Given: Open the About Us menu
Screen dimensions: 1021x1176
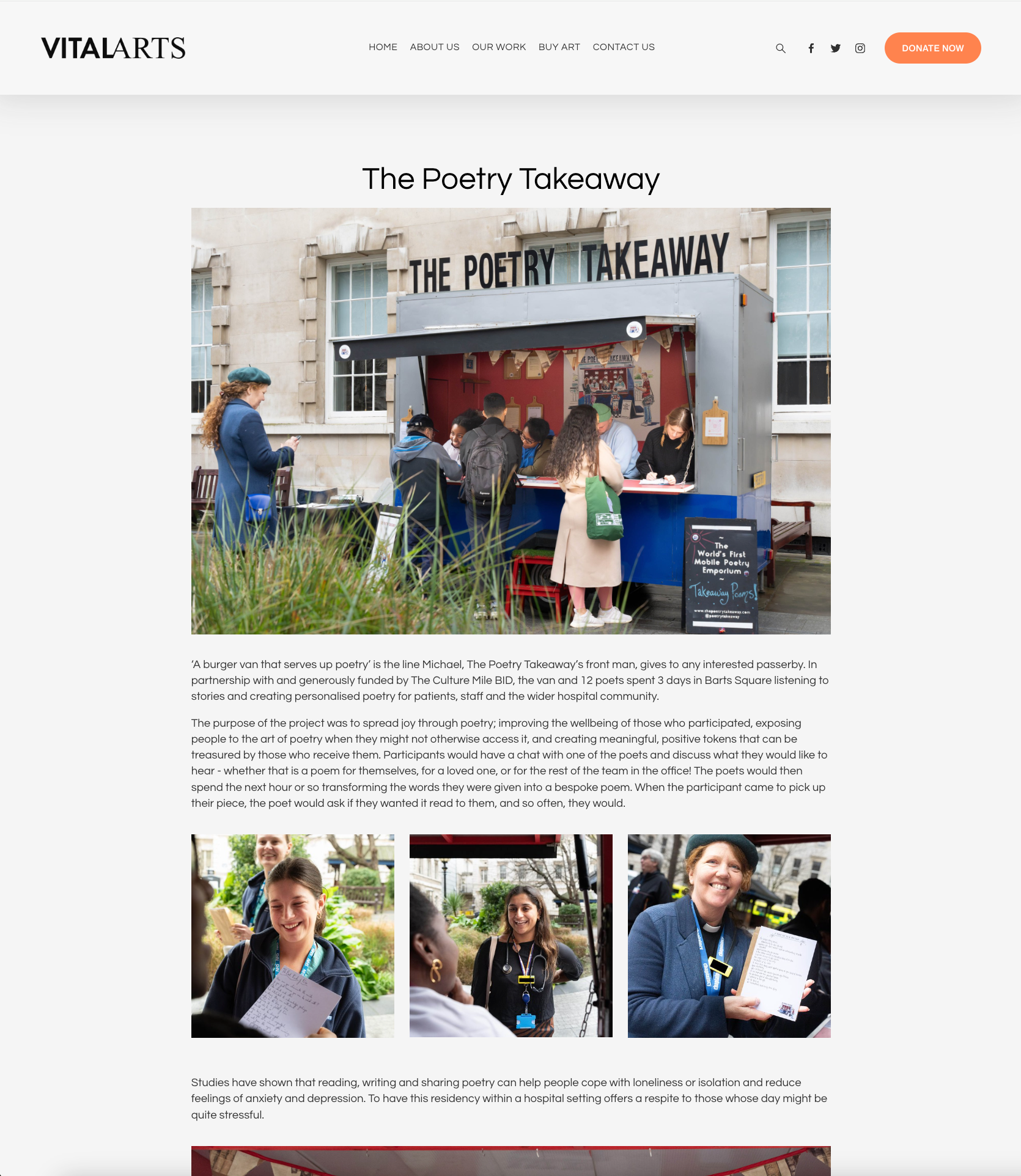Looking at the screenshot, I should pos(435,47).
